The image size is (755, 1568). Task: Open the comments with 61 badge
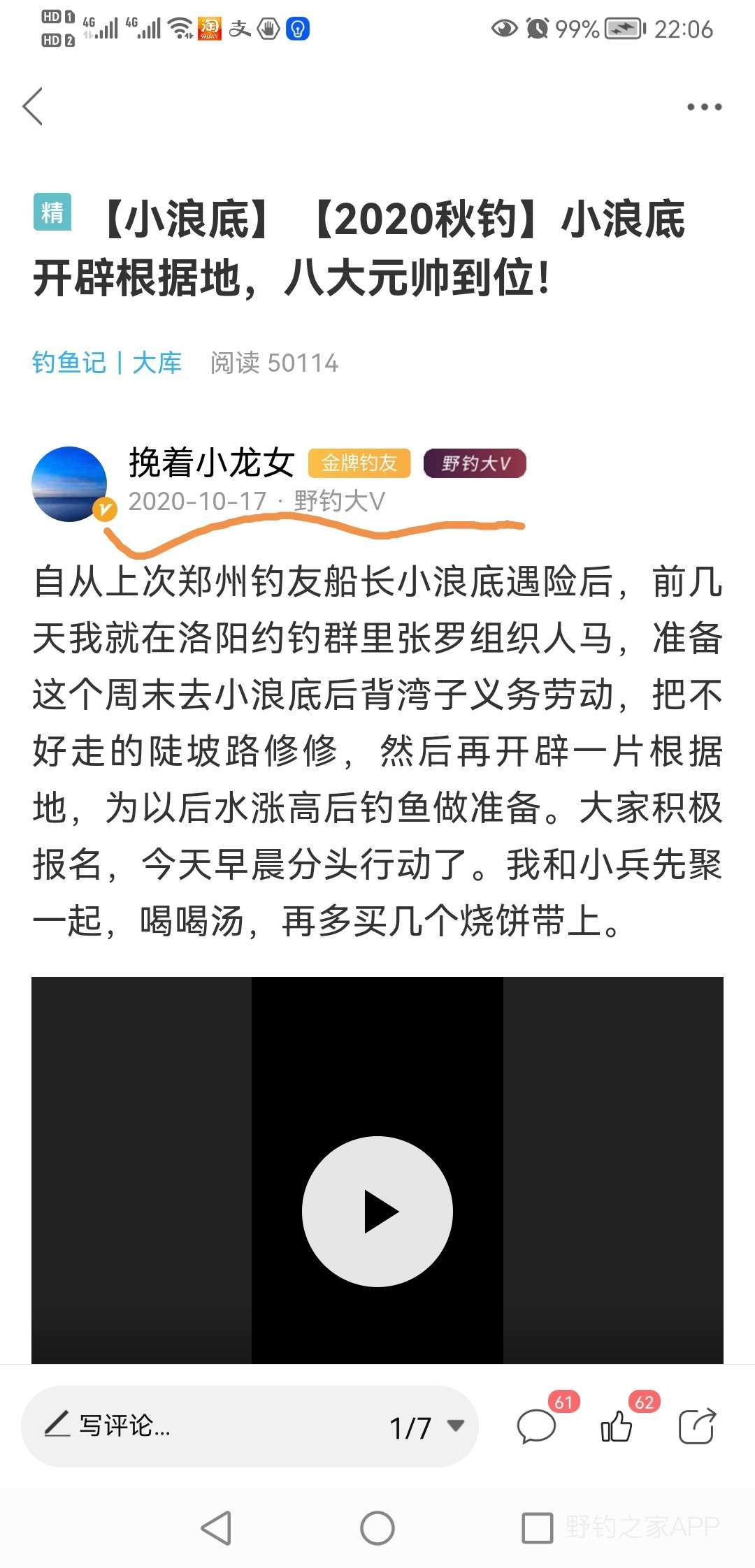(537, 1426)
